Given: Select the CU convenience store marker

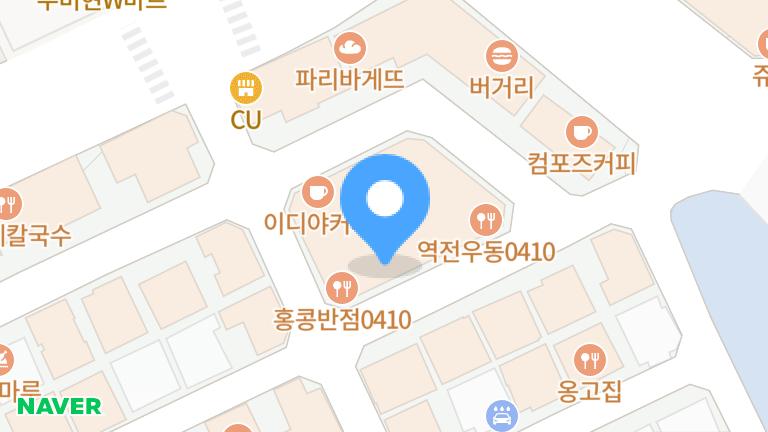Looking at the screenshot, I should (245, 90).
